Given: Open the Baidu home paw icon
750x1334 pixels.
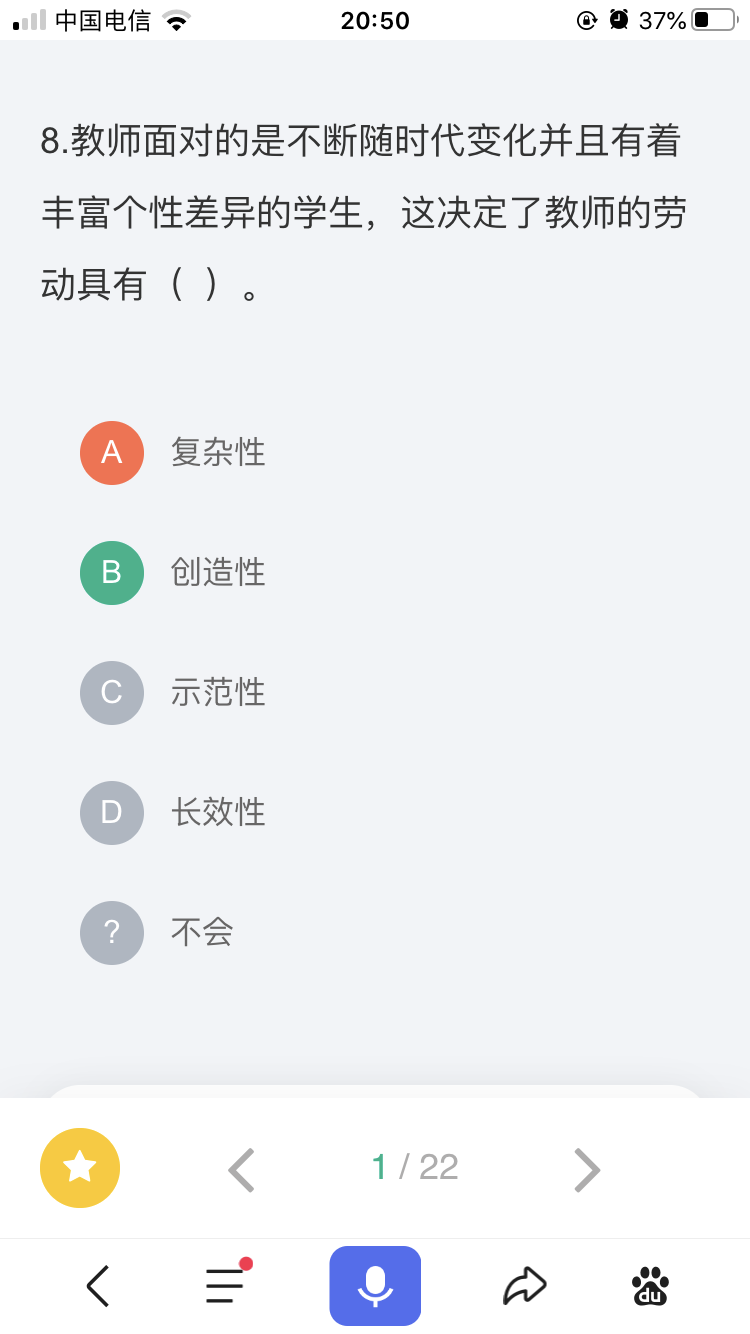Looking at the screenshot, I should (x=650, y=1286).
